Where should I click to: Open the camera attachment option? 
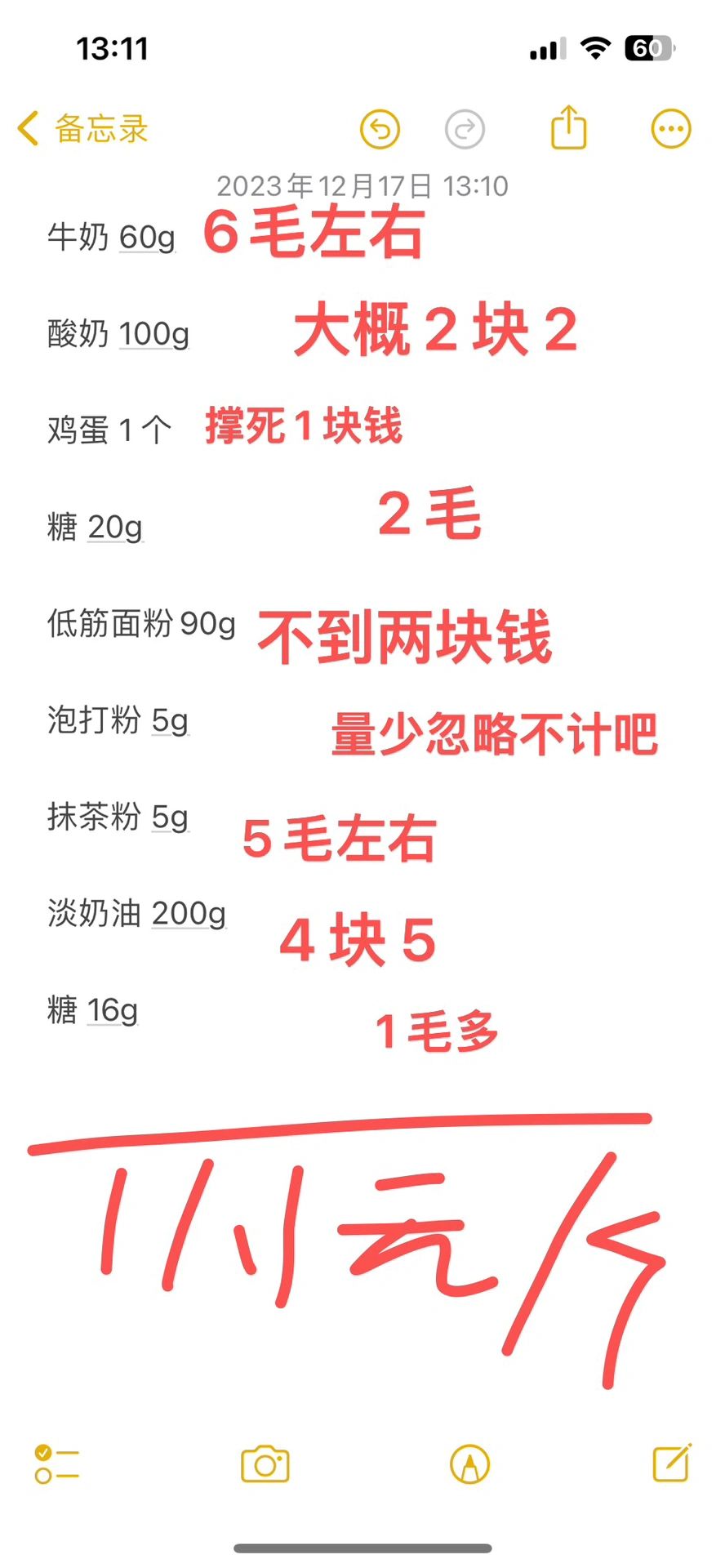click(x=265, y=1464)
